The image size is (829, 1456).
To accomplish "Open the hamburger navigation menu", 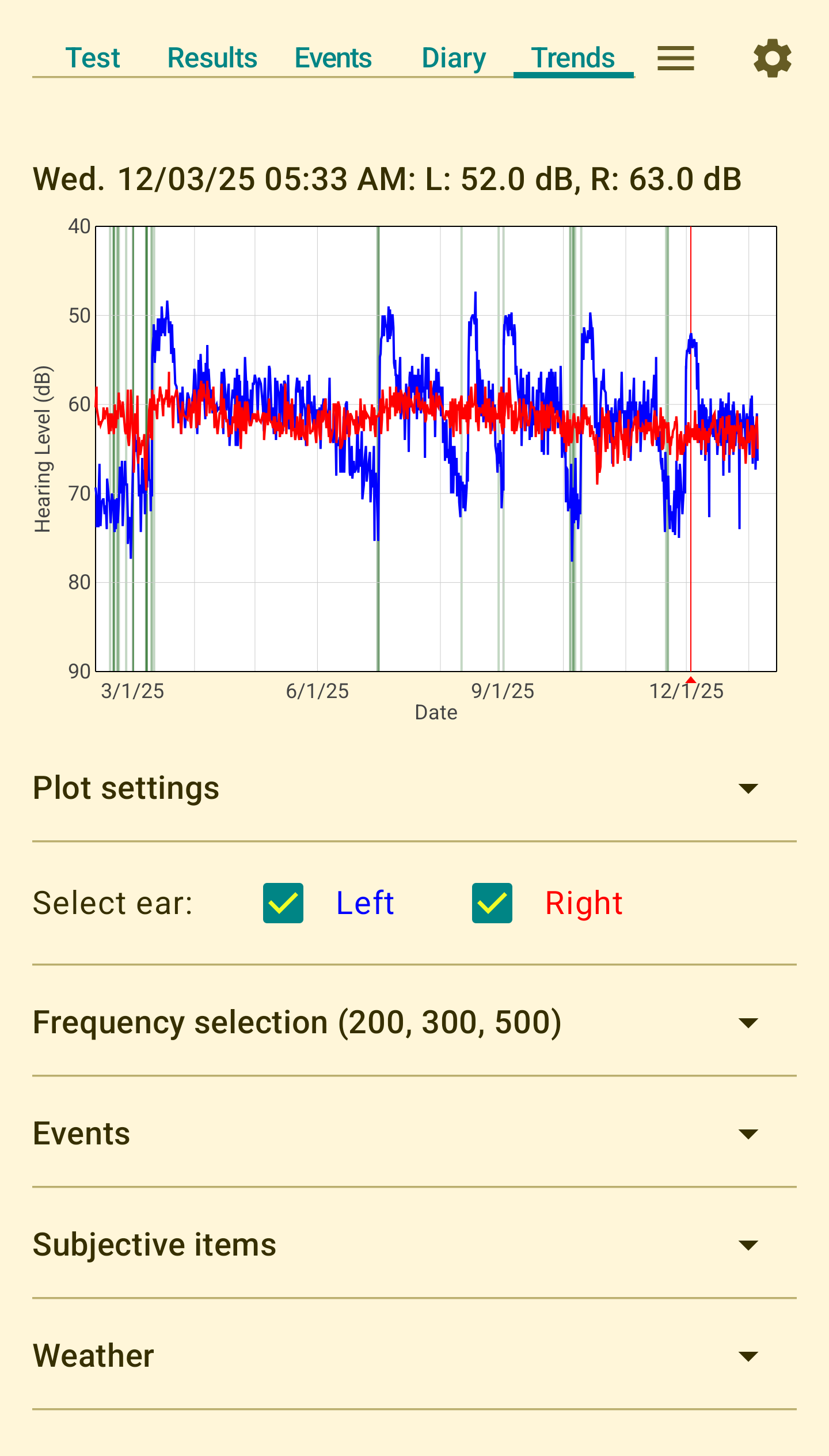I will click(x=675, y=58).
